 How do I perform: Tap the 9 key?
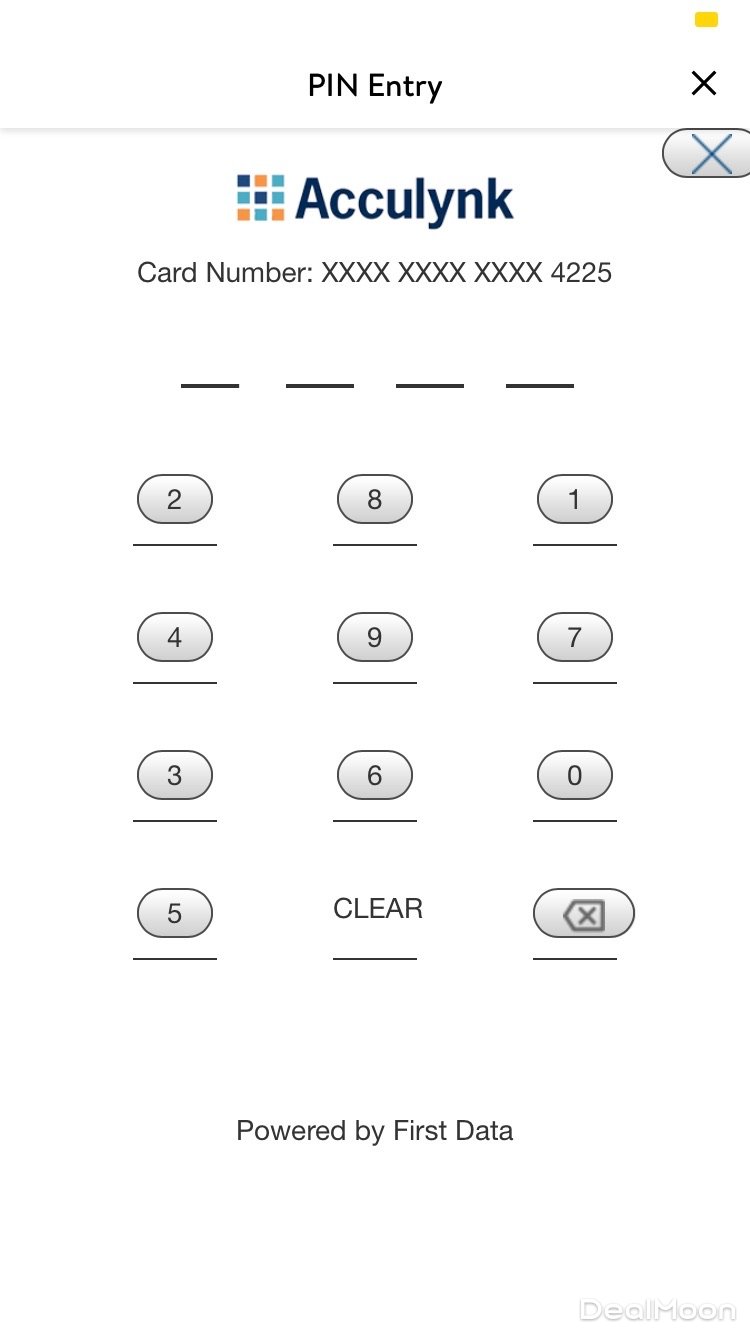[x=375, y=637]
